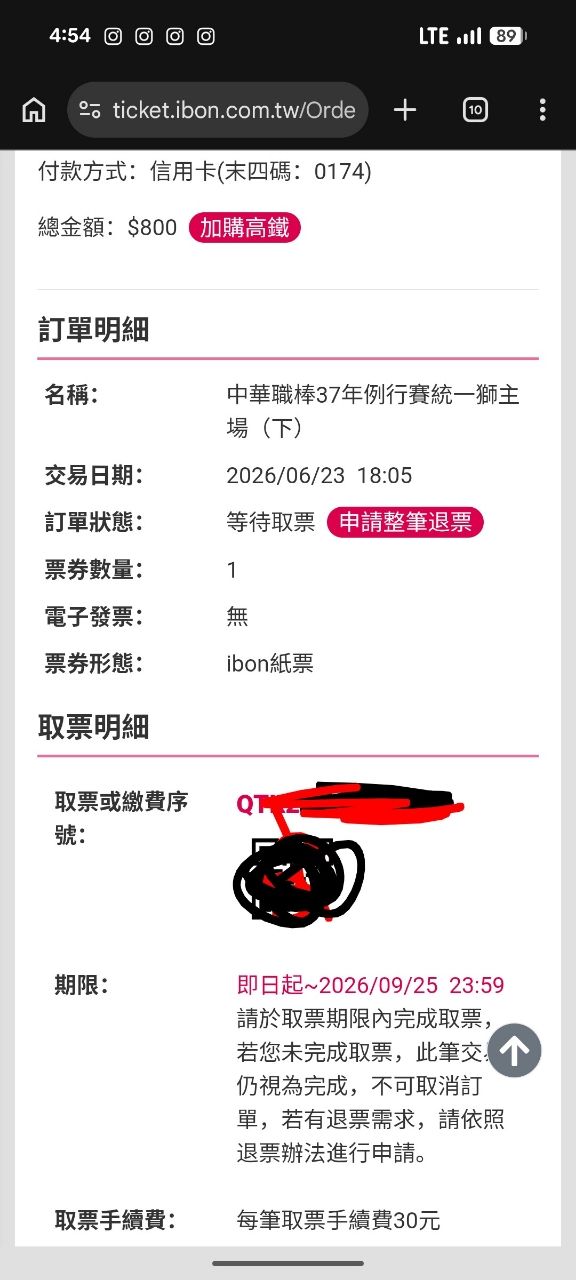This screenshot has width=576, height=1280.
Task: Tap 申請整筆退票 to request a refund
Action: [x=405, y=522]
